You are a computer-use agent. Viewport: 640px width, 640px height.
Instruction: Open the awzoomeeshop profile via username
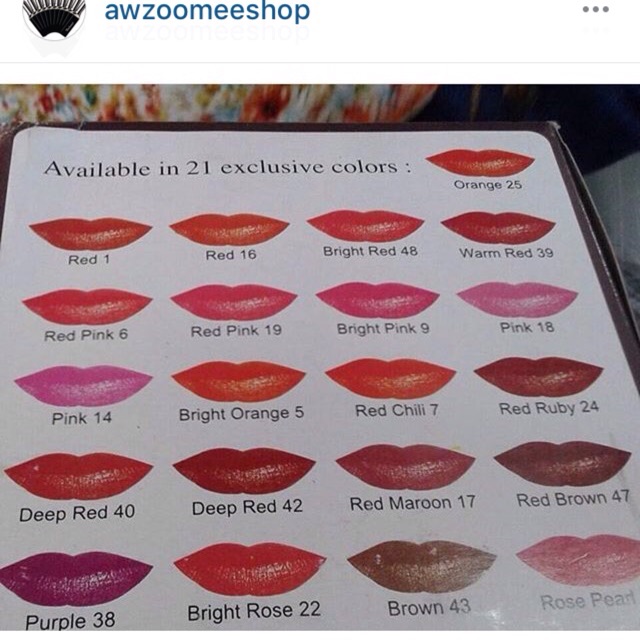[x=207, y=12]
